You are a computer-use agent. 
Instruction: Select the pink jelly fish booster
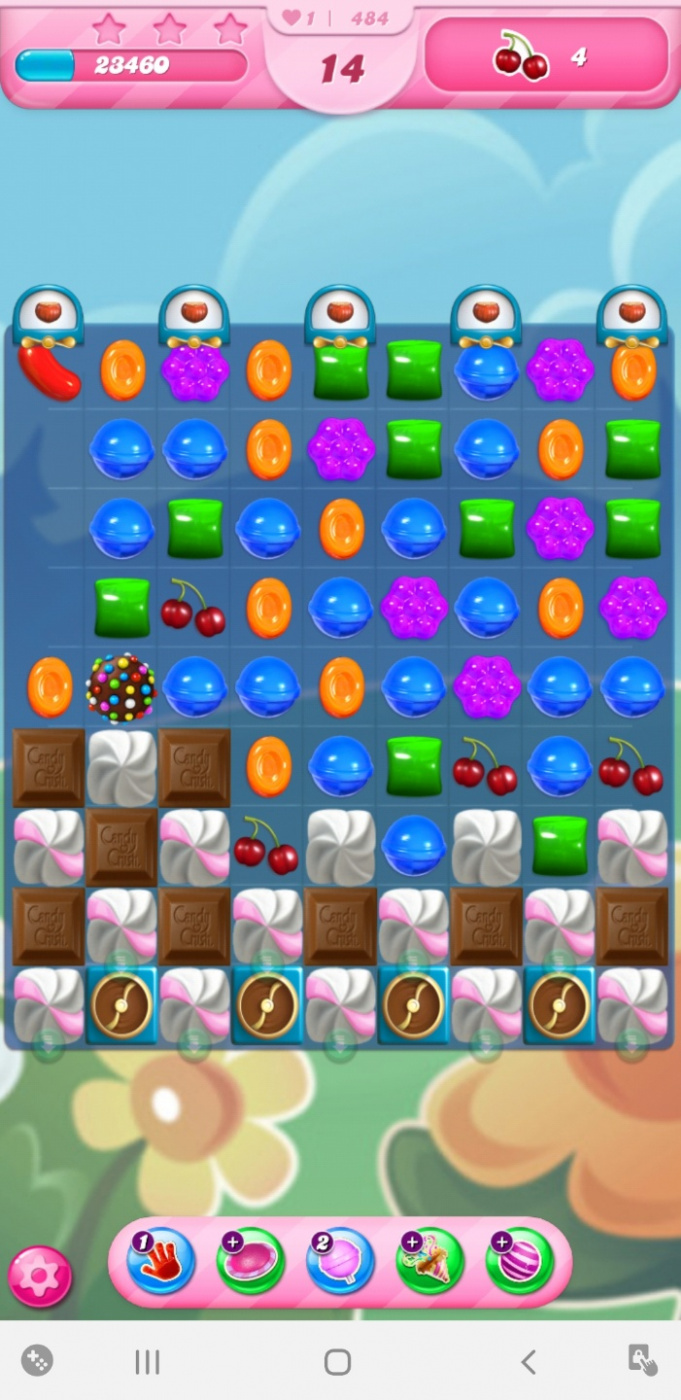point(250,1261)
